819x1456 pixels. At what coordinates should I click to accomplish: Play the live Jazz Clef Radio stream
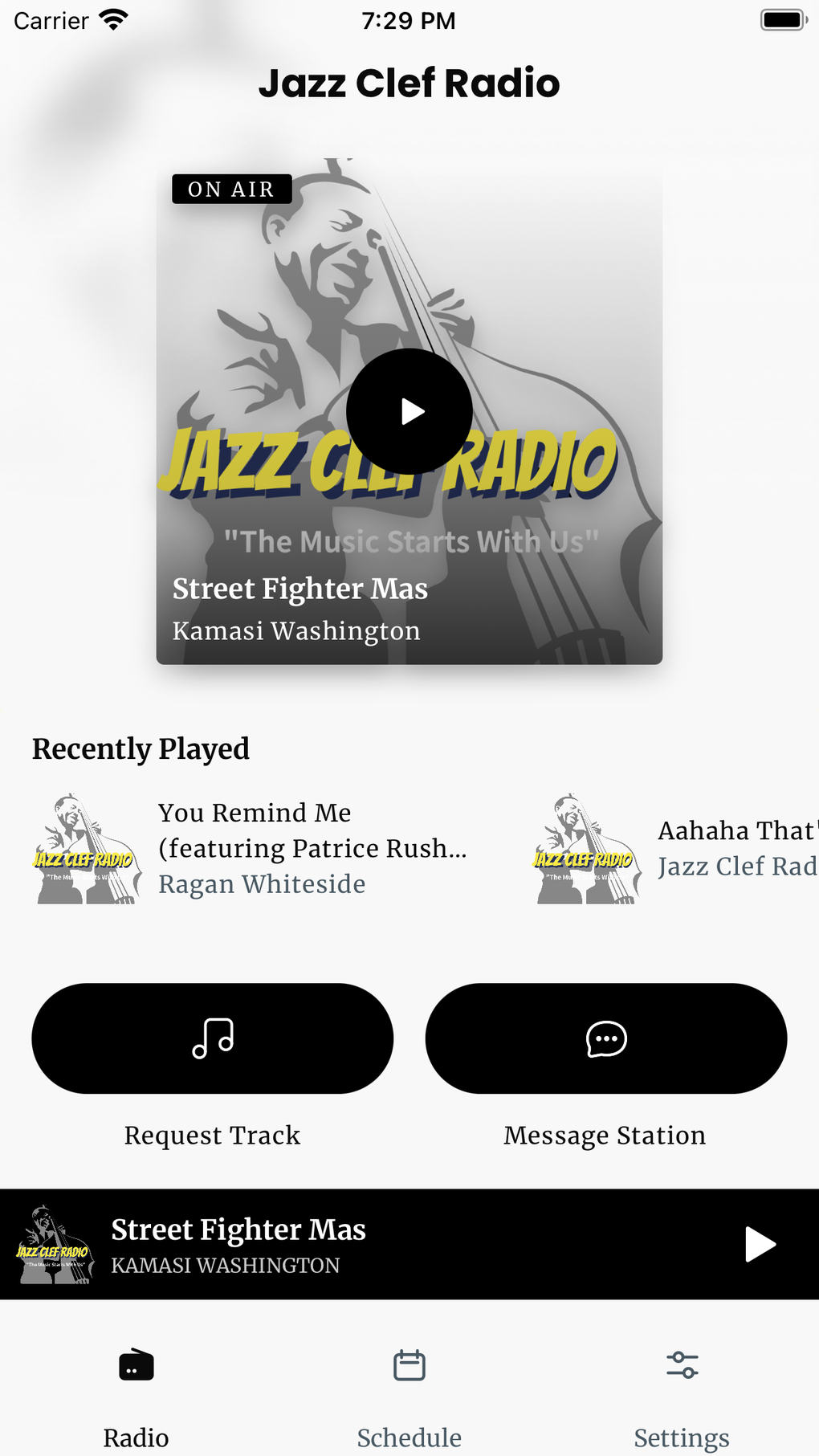pyautogui.click(x=409, y=411)
